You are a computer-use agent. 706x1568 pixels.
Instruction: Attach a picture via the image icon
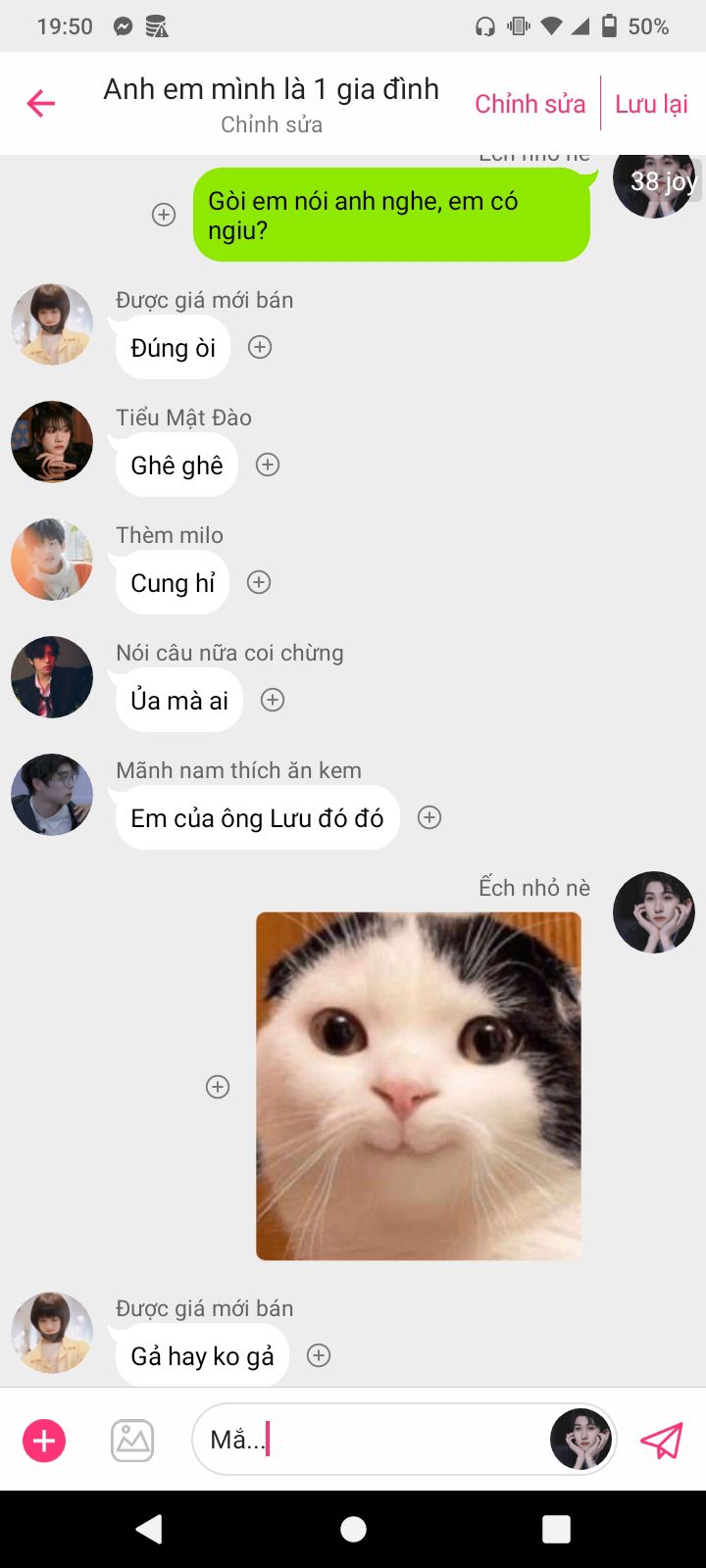(x=132, y=1441)
